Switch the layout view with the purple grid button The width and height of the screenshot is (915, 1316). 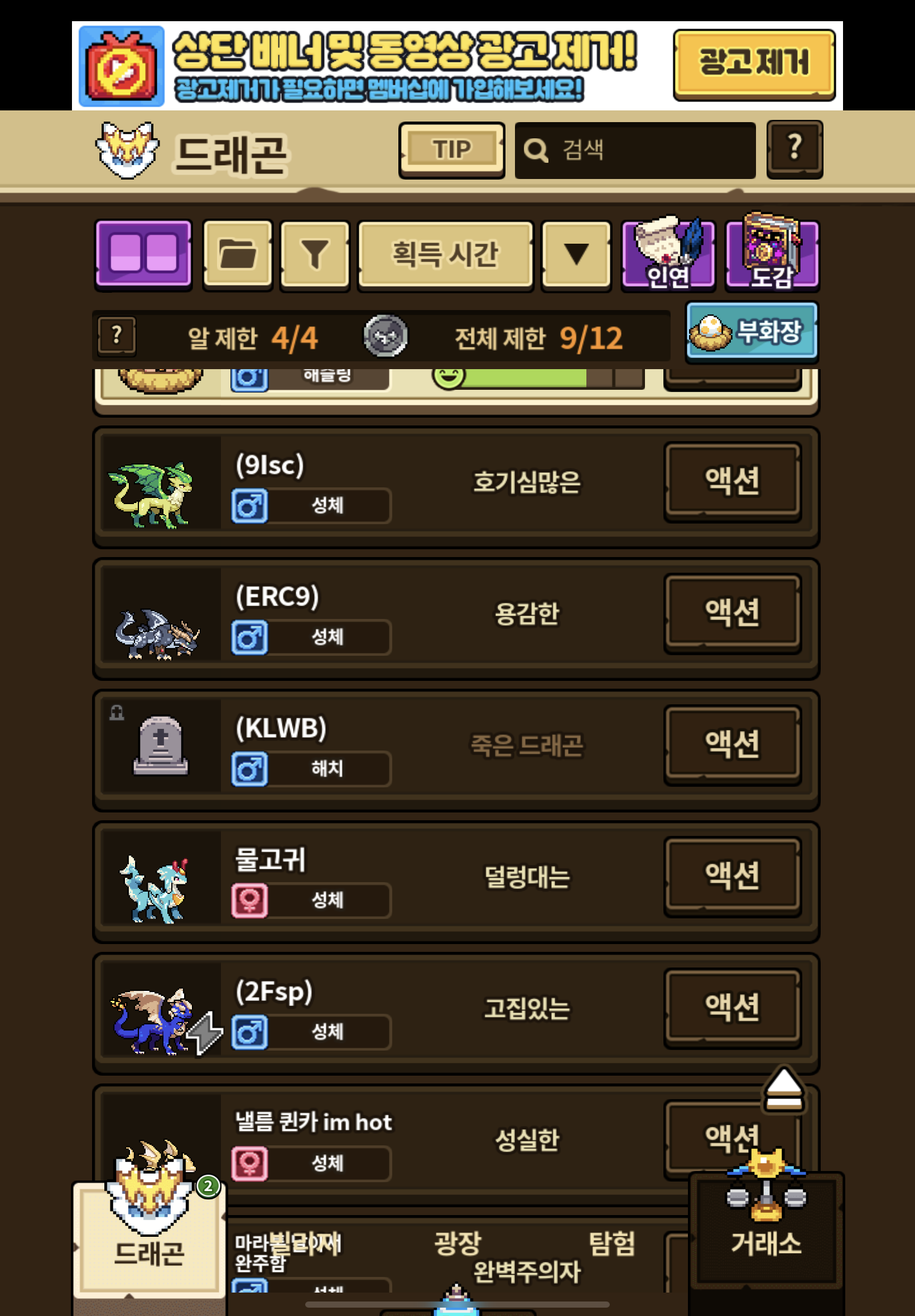pos(143,254)
